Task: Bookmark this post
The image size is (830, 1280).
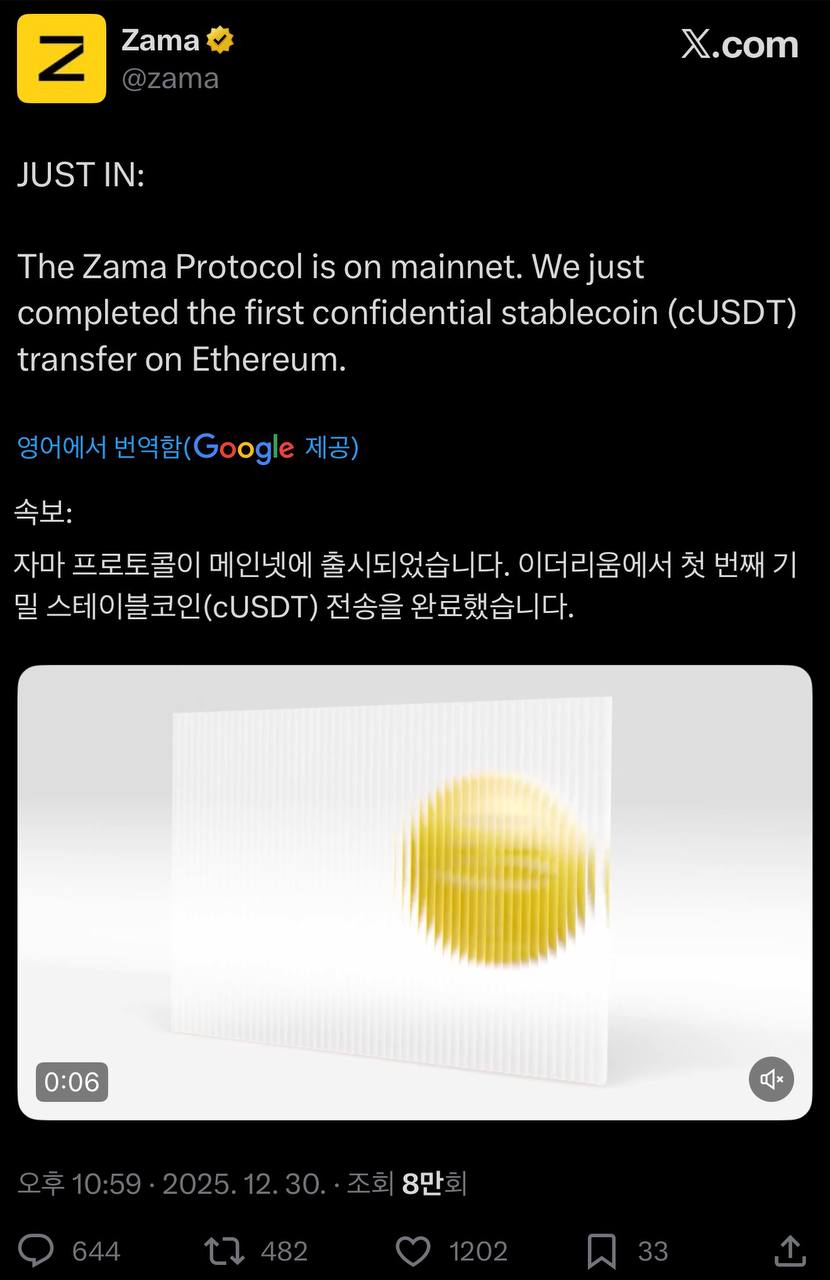Action: tap(601, 1250)
